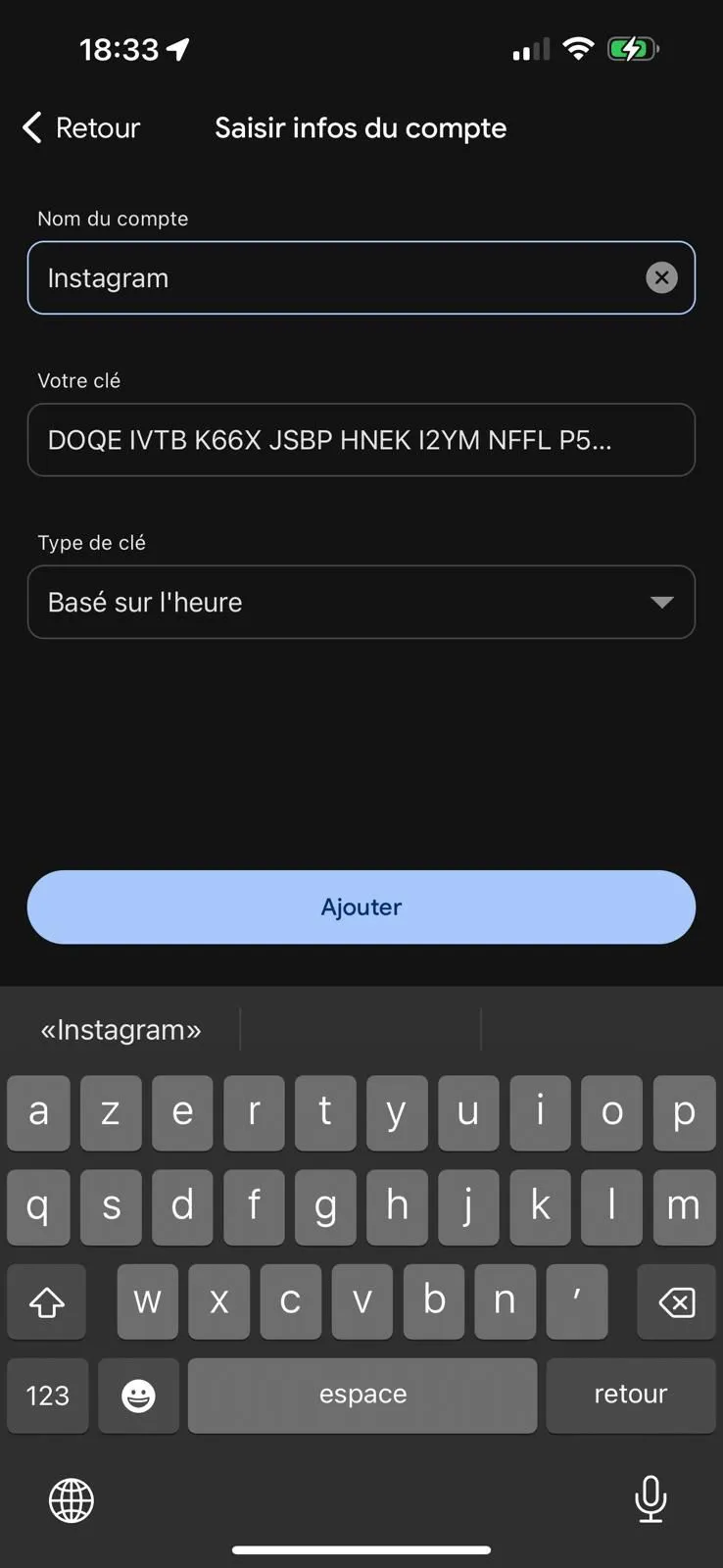The image size is (723, 1568).
Task: Clear the Nom du compte field
Action: click(x=661, y=277)
